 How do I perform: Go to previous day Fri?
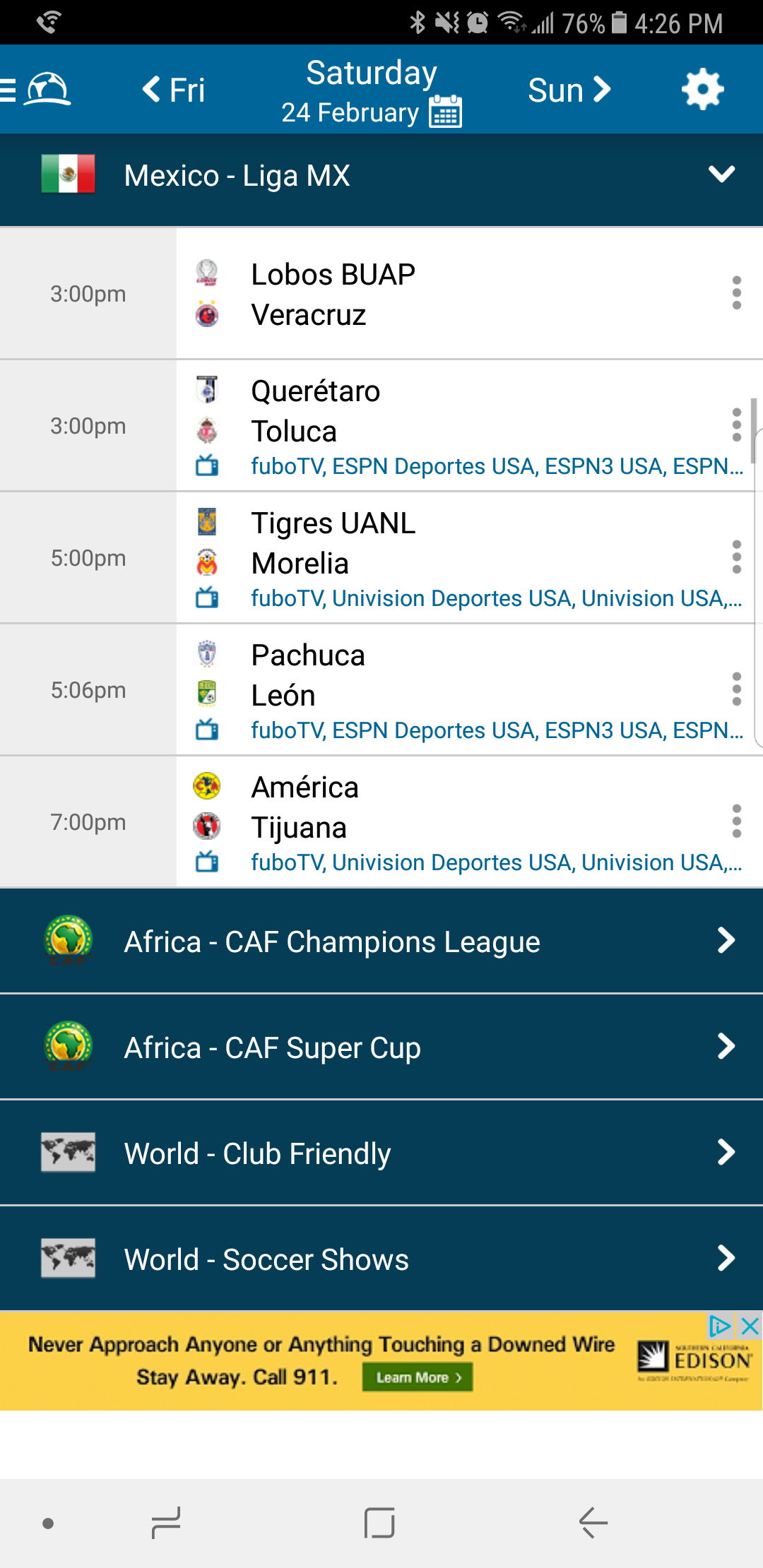[x=174, y=90]
